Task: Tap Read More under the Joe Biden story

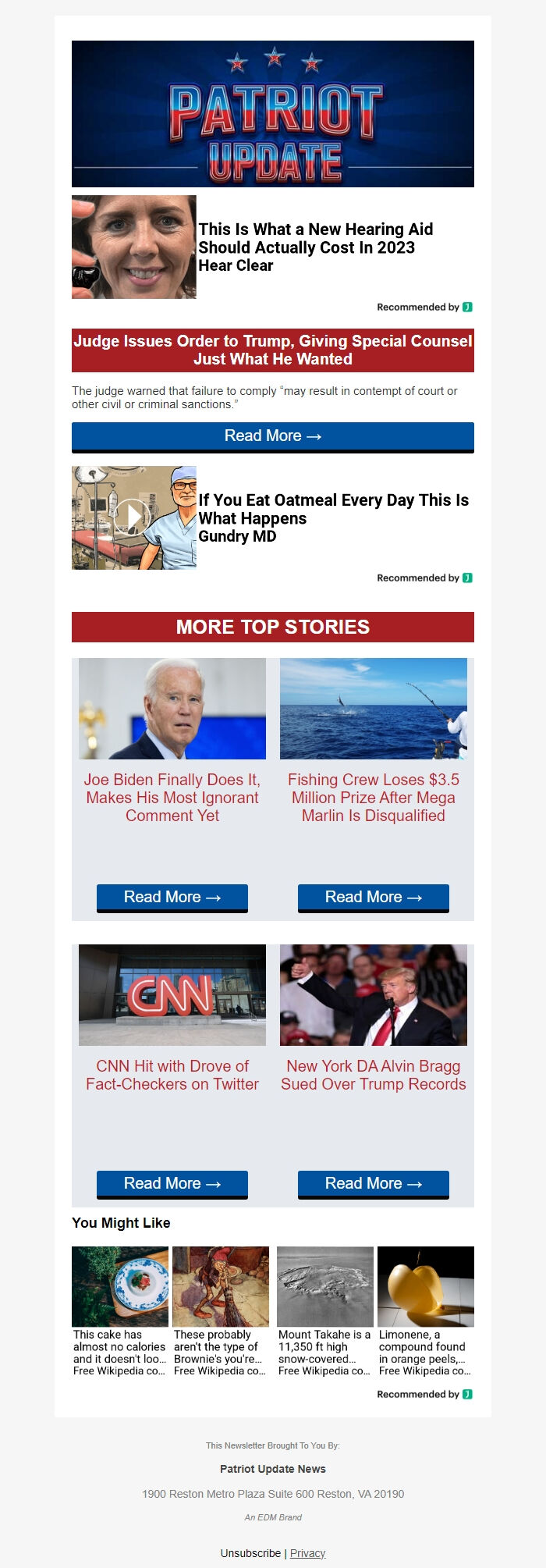Action: 172,897
